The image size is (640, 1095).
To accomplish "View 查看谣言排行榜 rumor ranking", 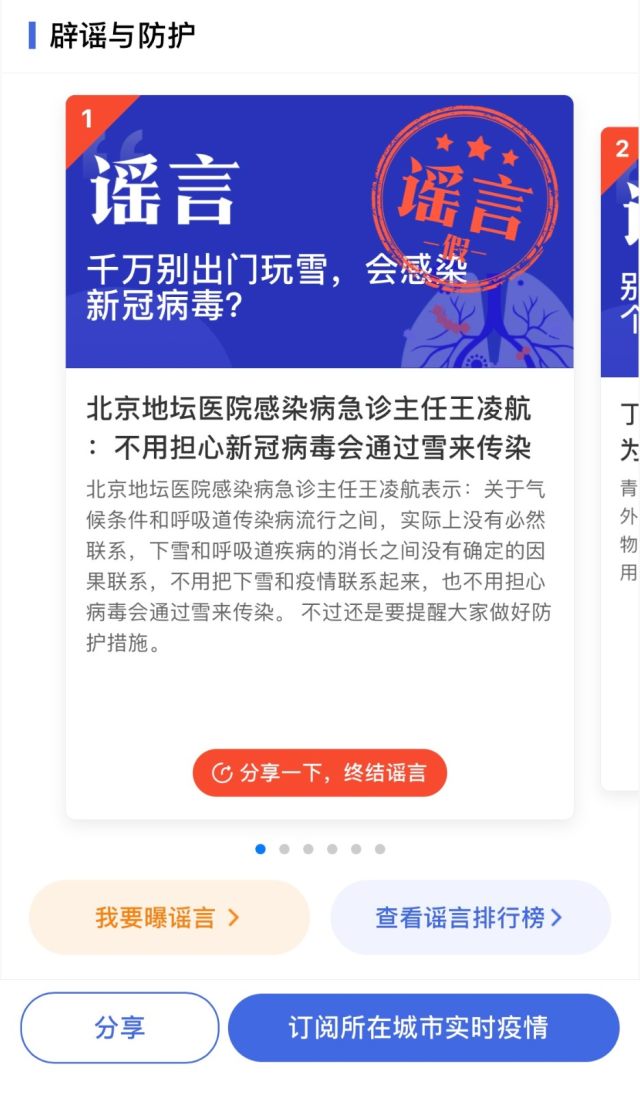I will click(x=469, y=918).
